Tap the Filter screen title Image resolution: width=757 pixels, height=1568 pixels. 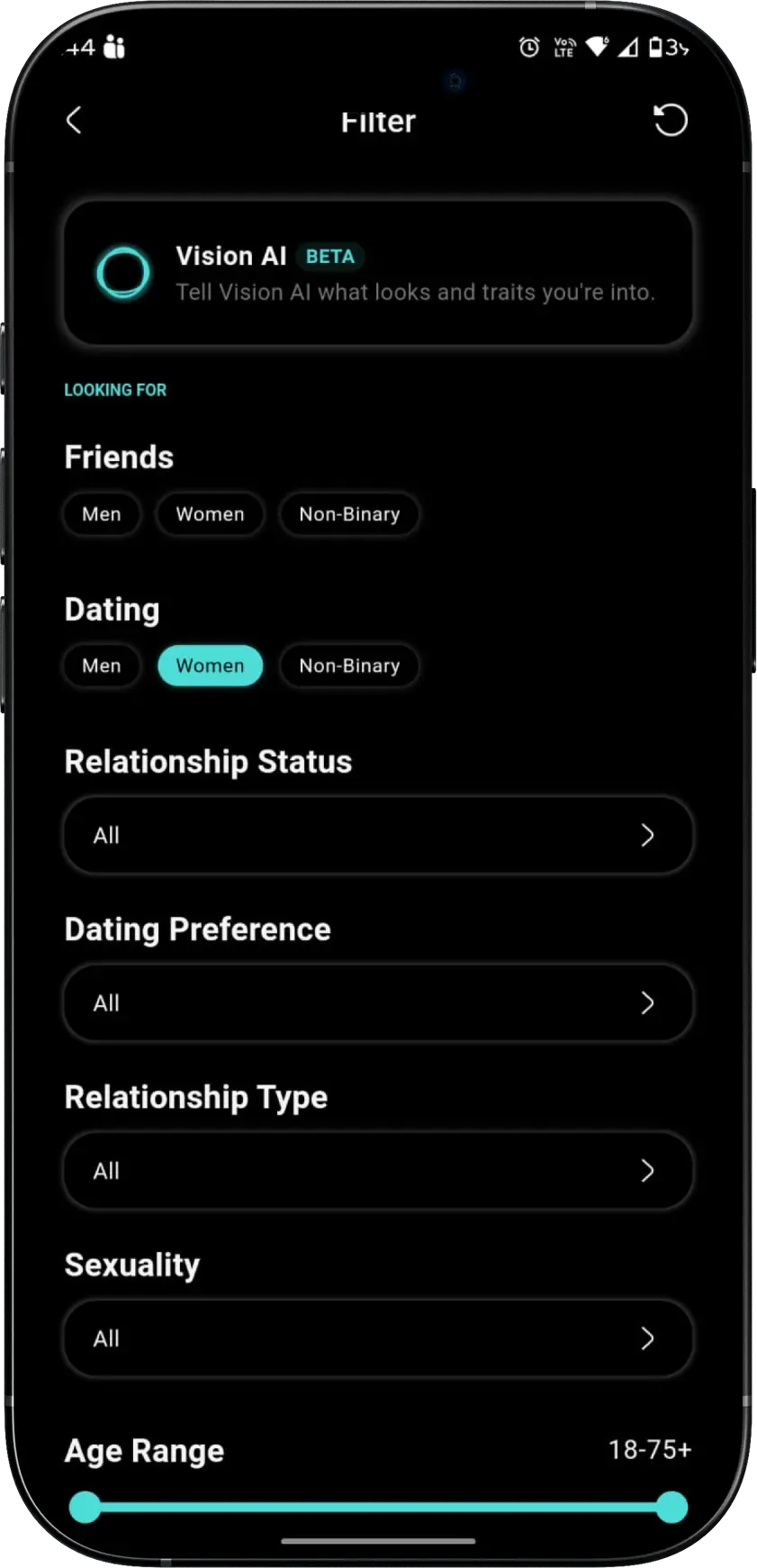[x=377, y=121]
